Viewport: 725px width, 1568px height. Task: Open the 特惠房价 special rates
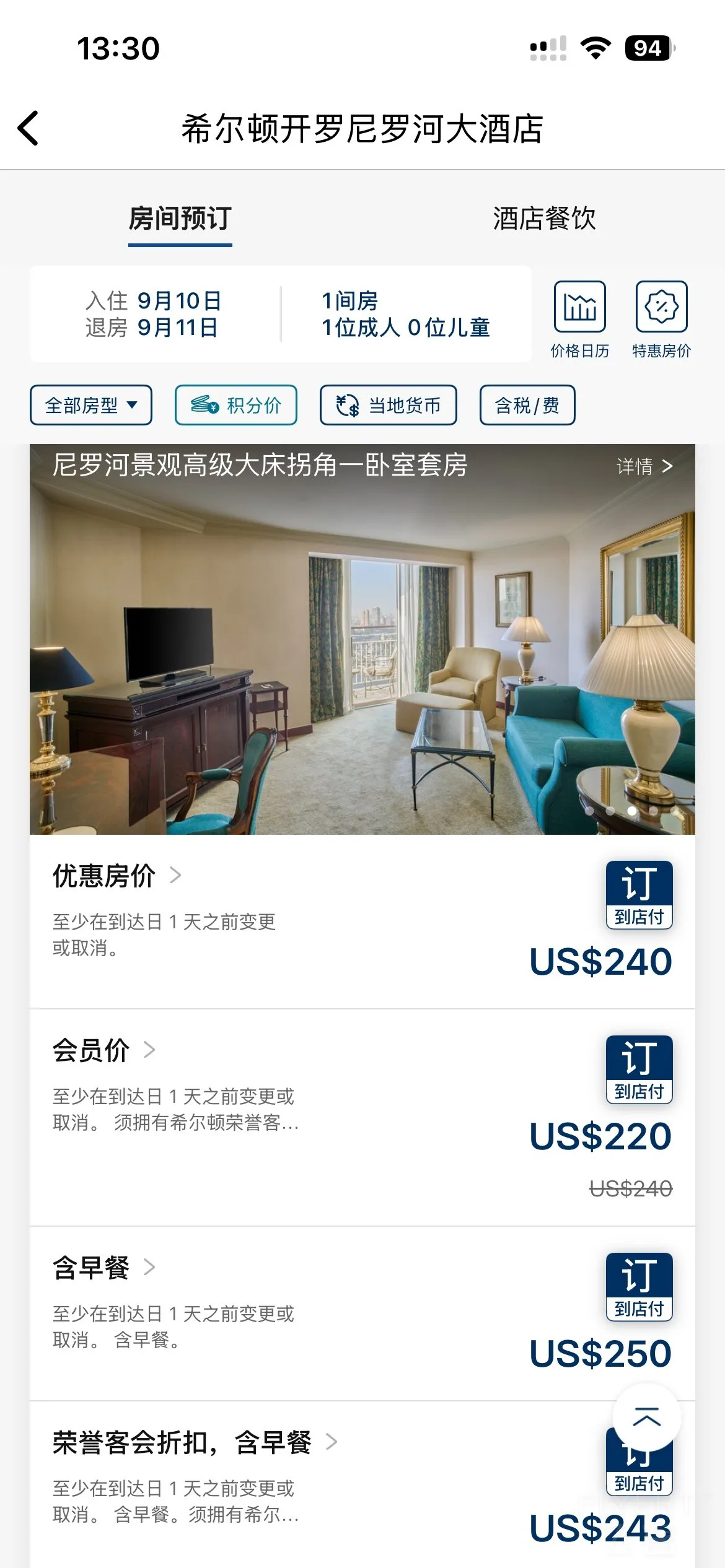661,320
